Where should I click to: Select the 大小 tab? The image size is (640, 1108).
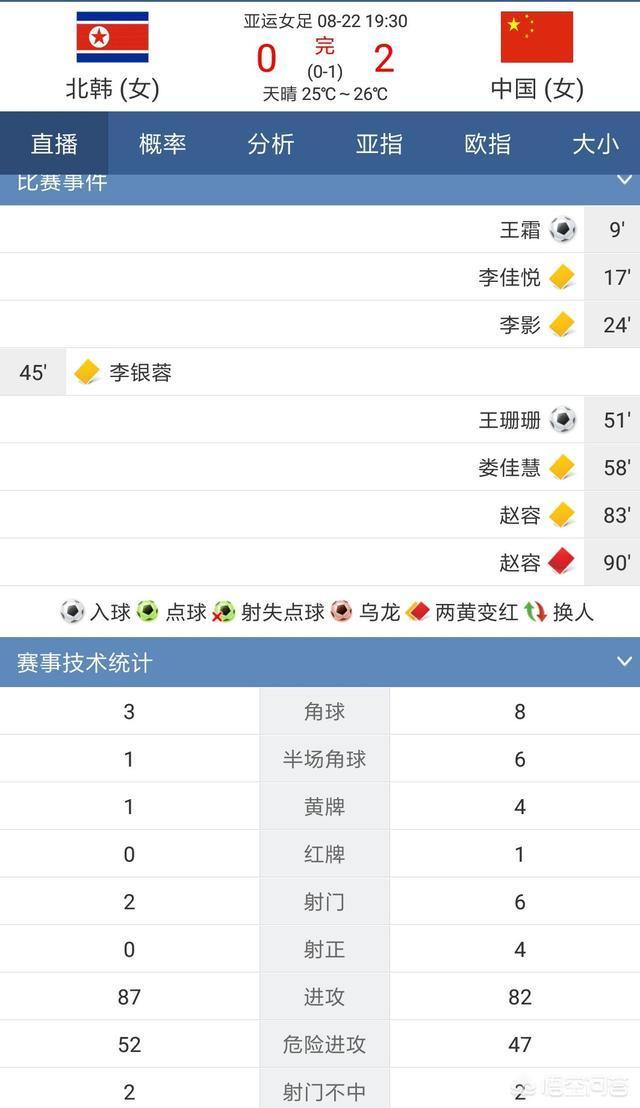pyautogui.click(x=595, y=143)
